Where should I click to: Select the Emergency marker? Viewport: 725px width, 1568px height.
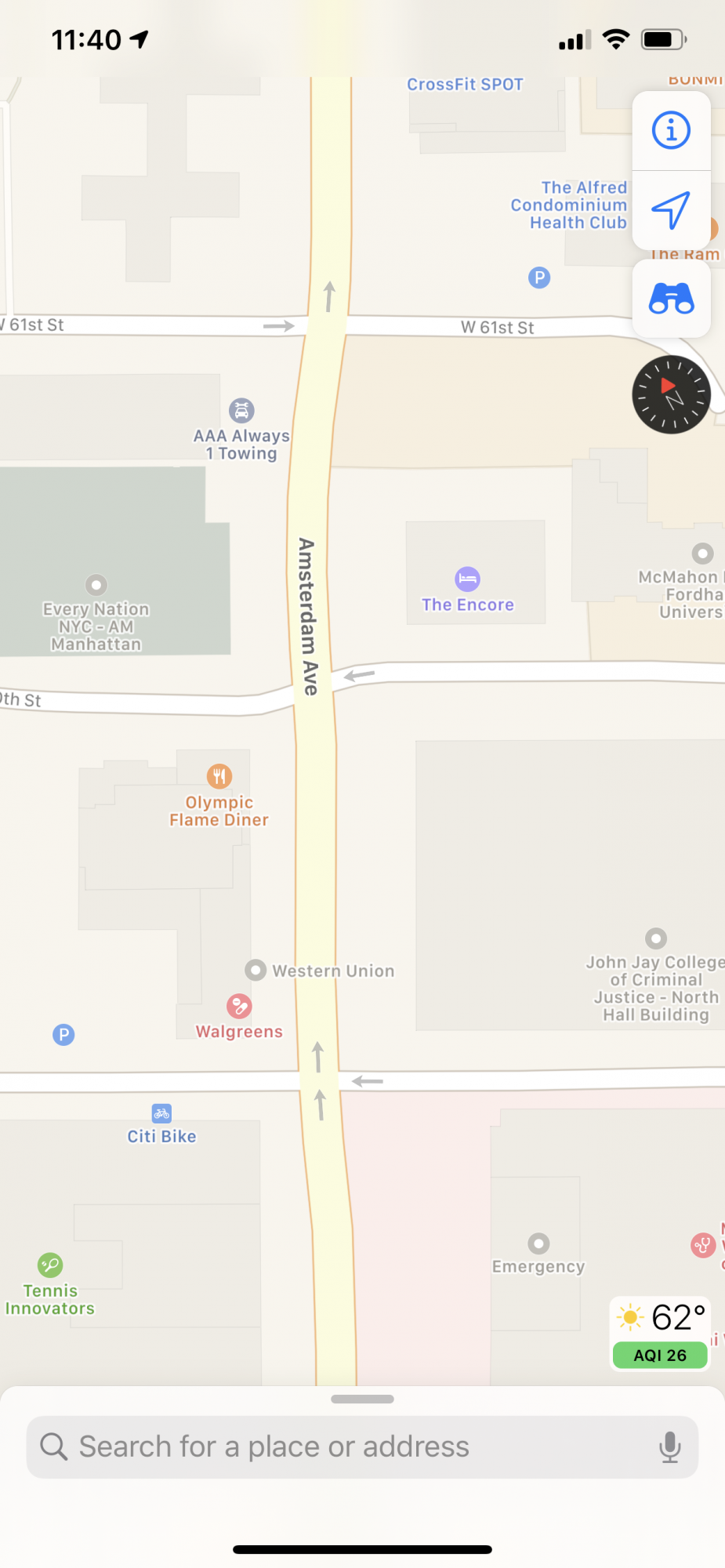tap(538, 1244)
